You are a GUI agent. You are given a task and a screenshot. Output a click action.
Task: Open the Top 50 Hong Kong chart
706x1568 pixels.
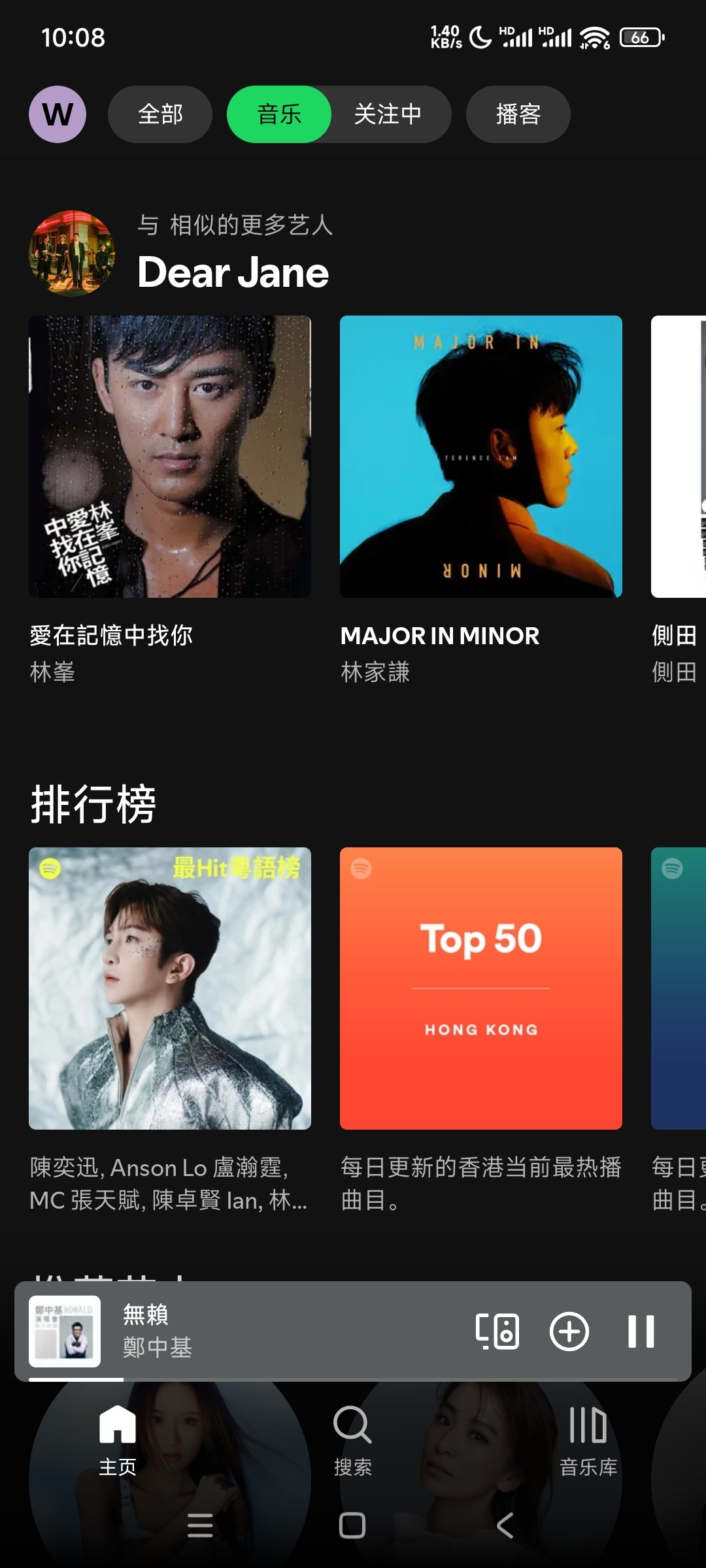[x=481, y=988]
